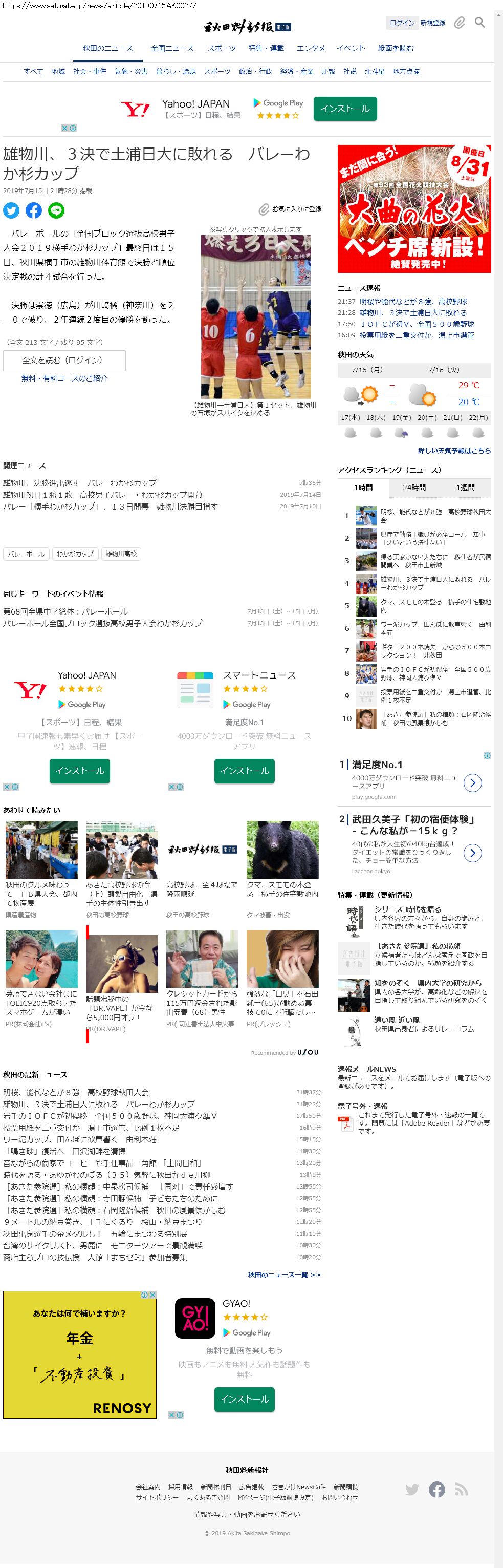Share article on Facebook
This screenshot has width=503, height=1568.
[33, 210]
